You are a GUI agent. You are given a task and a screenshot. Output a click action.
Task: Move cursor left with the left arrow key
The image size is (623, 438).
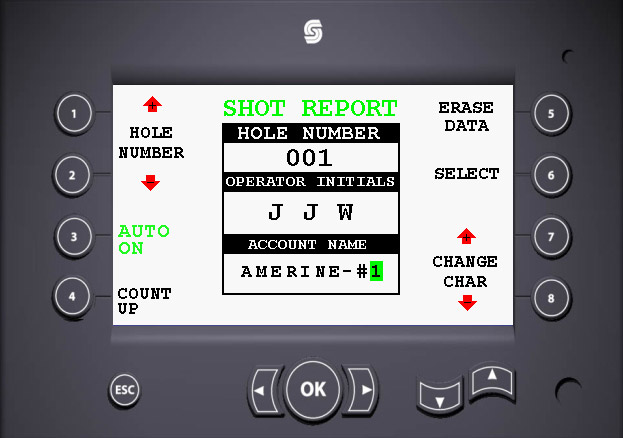tap(262, 389)
